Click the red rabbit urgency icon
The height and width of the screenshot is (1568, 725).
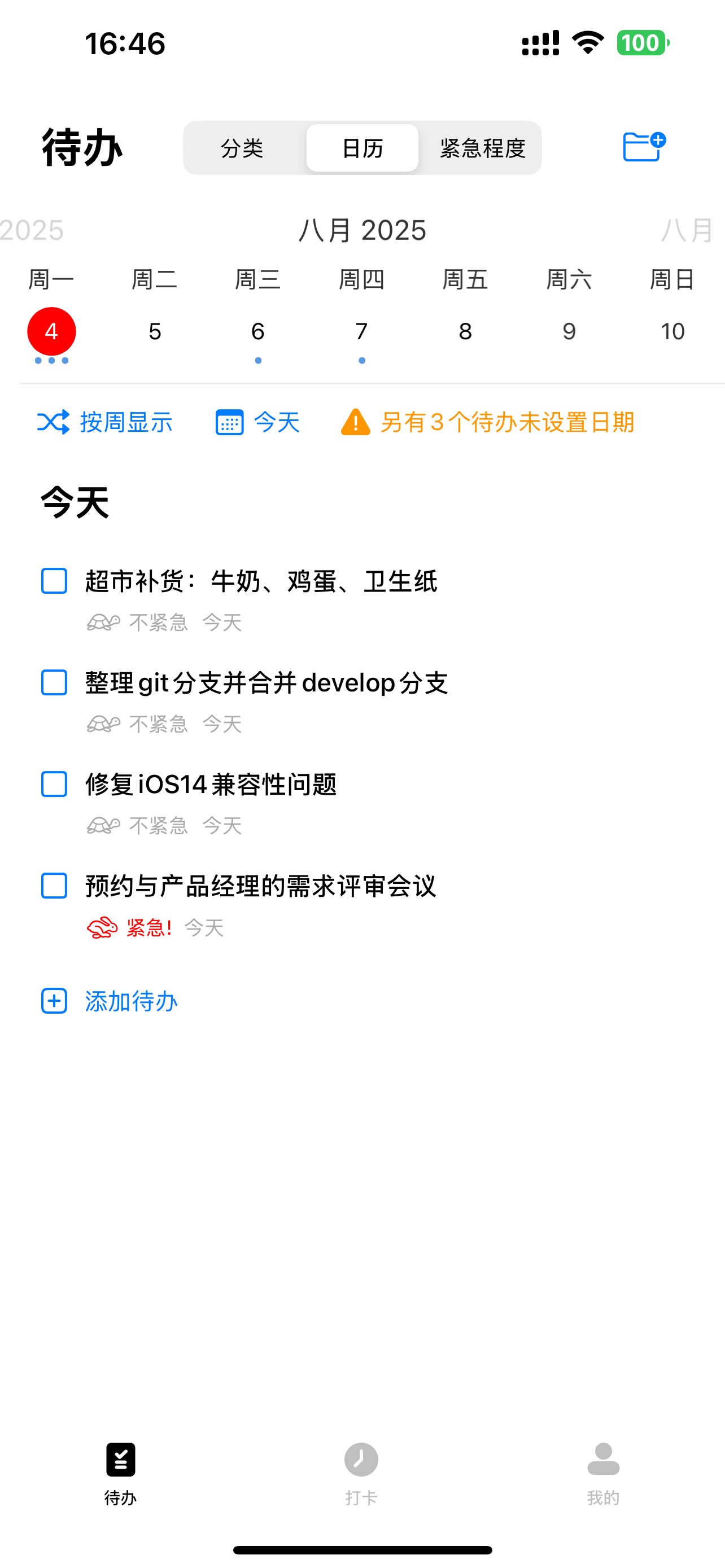point(101,926)
